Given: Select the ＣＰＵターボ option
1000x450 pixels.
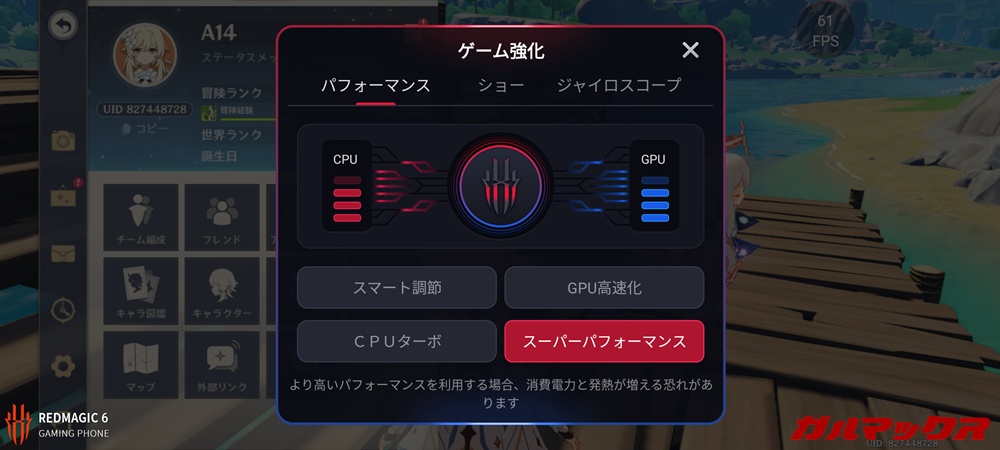Looking at the screenshot, I should coord(397,341).
